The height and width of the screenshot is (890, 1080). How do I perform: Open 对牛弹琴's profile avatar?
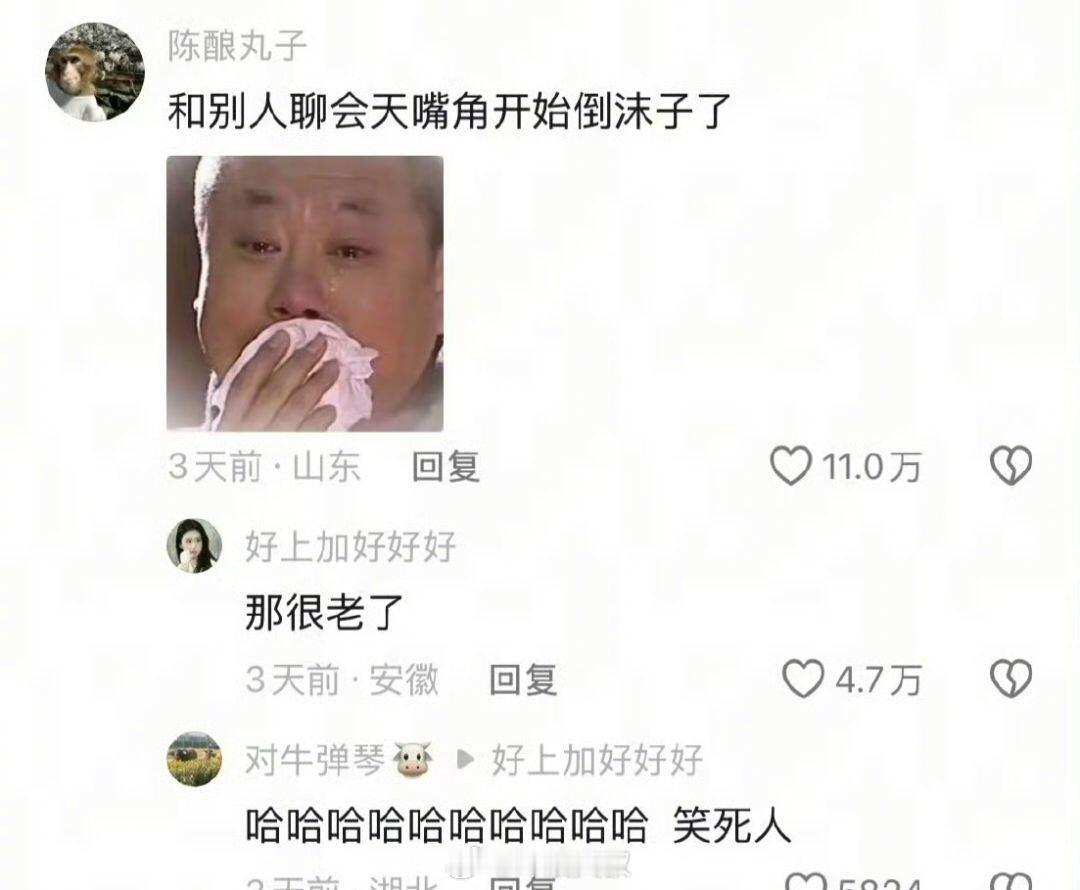tap(194, 759)
